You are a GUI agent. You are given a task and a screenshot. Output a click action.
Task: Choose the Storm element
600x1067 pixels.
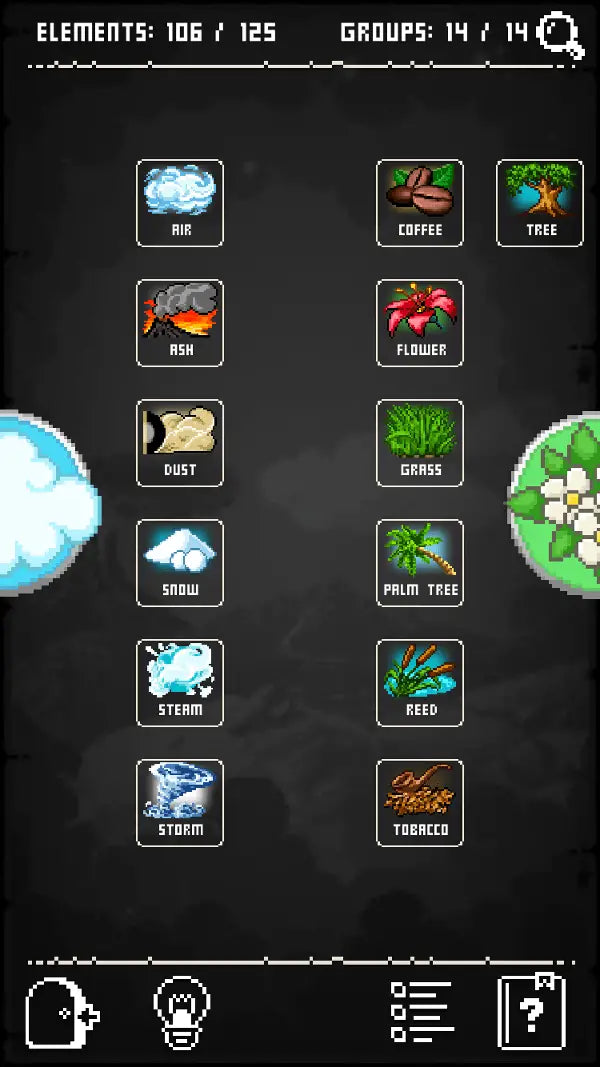point(180,803)
